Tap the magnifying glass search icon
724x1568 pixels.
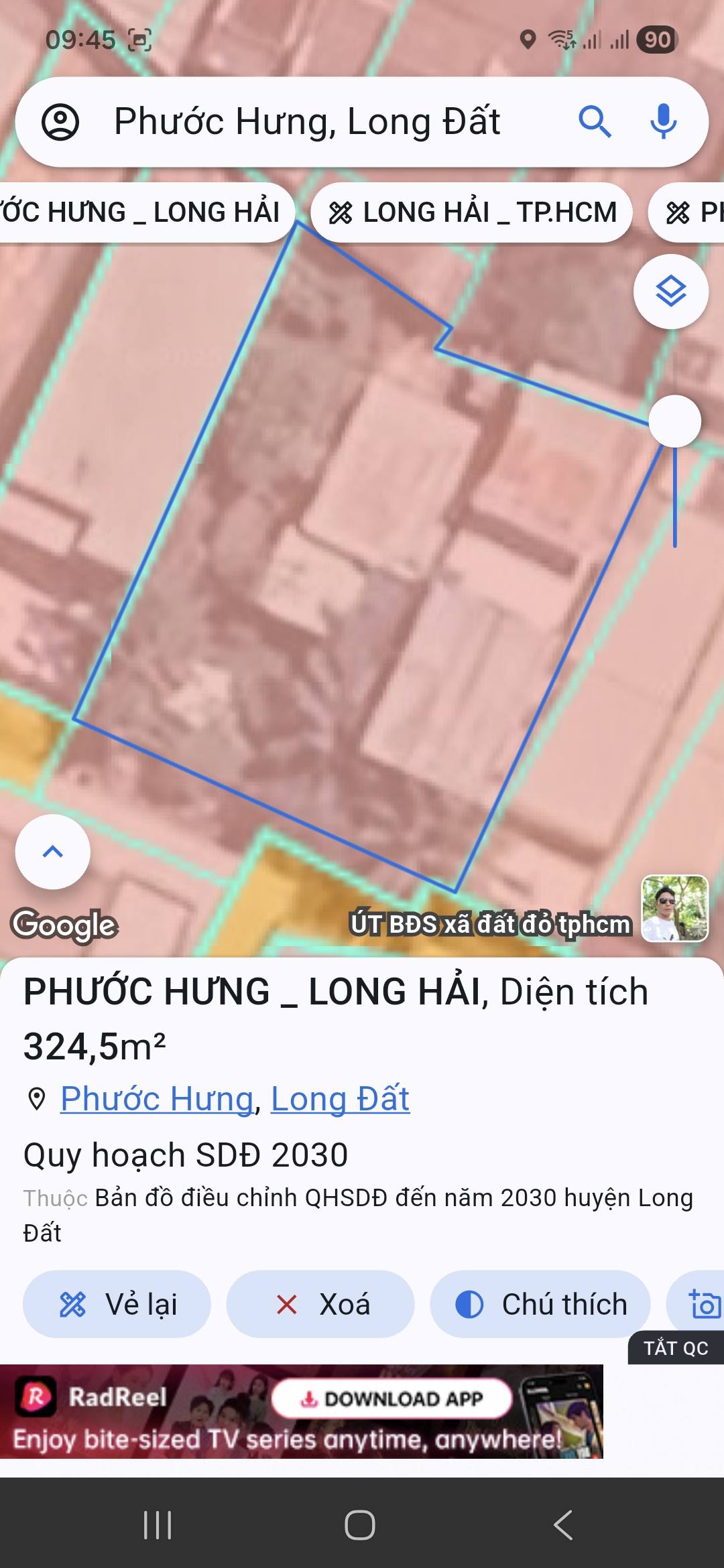coord(595,121)
